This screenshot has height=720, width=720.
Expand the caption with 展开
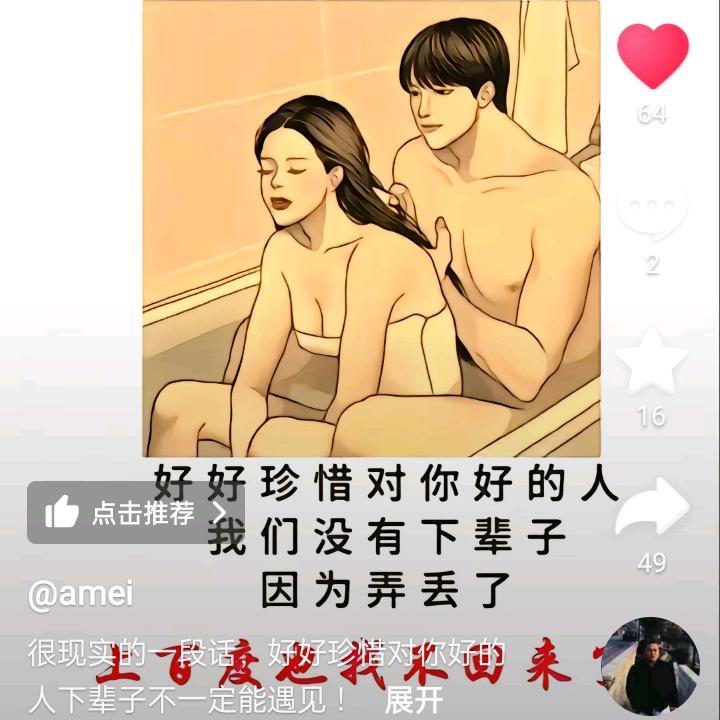tap(414, 700)
